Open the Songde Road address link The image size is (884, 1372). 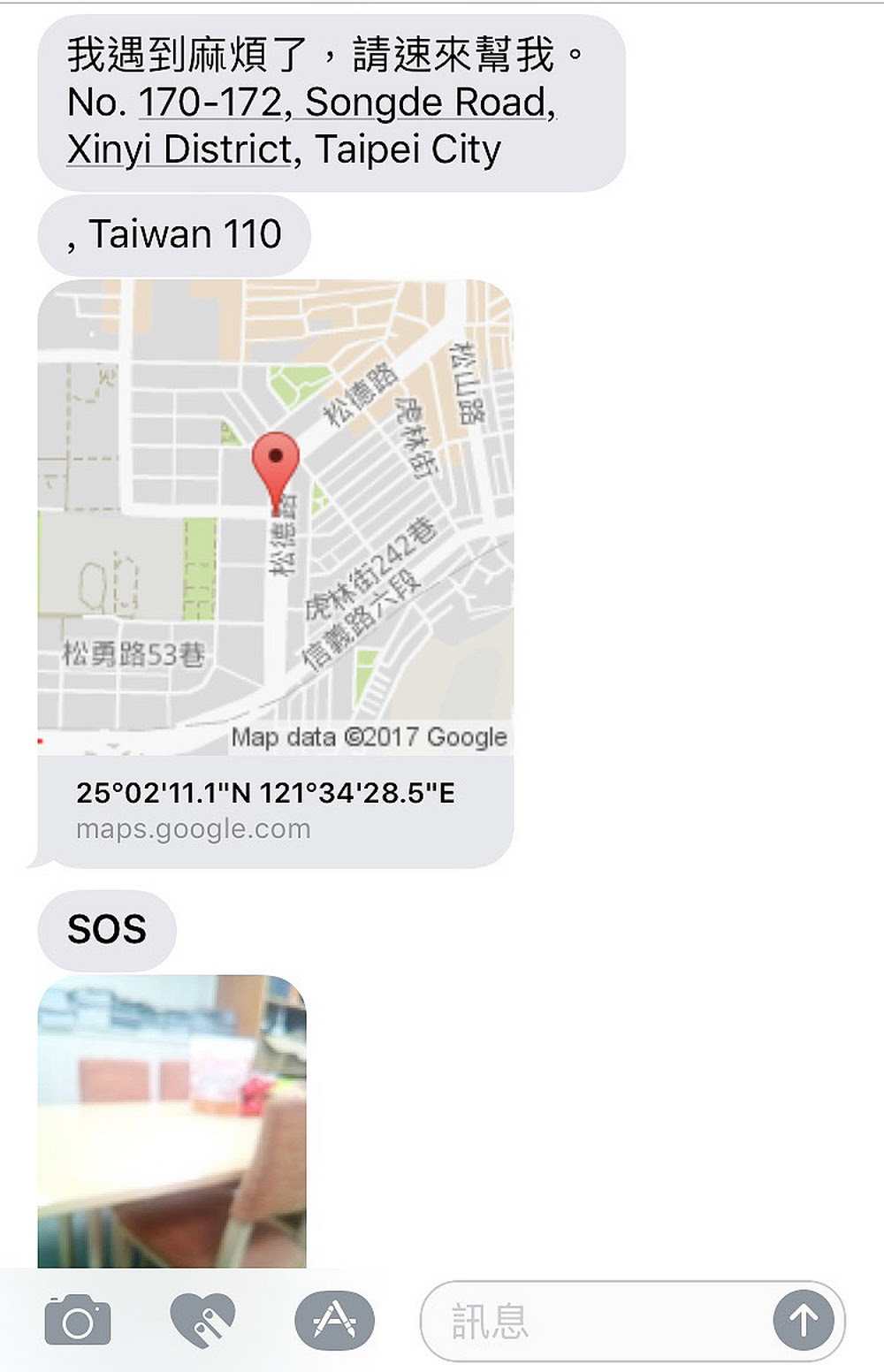347,103
